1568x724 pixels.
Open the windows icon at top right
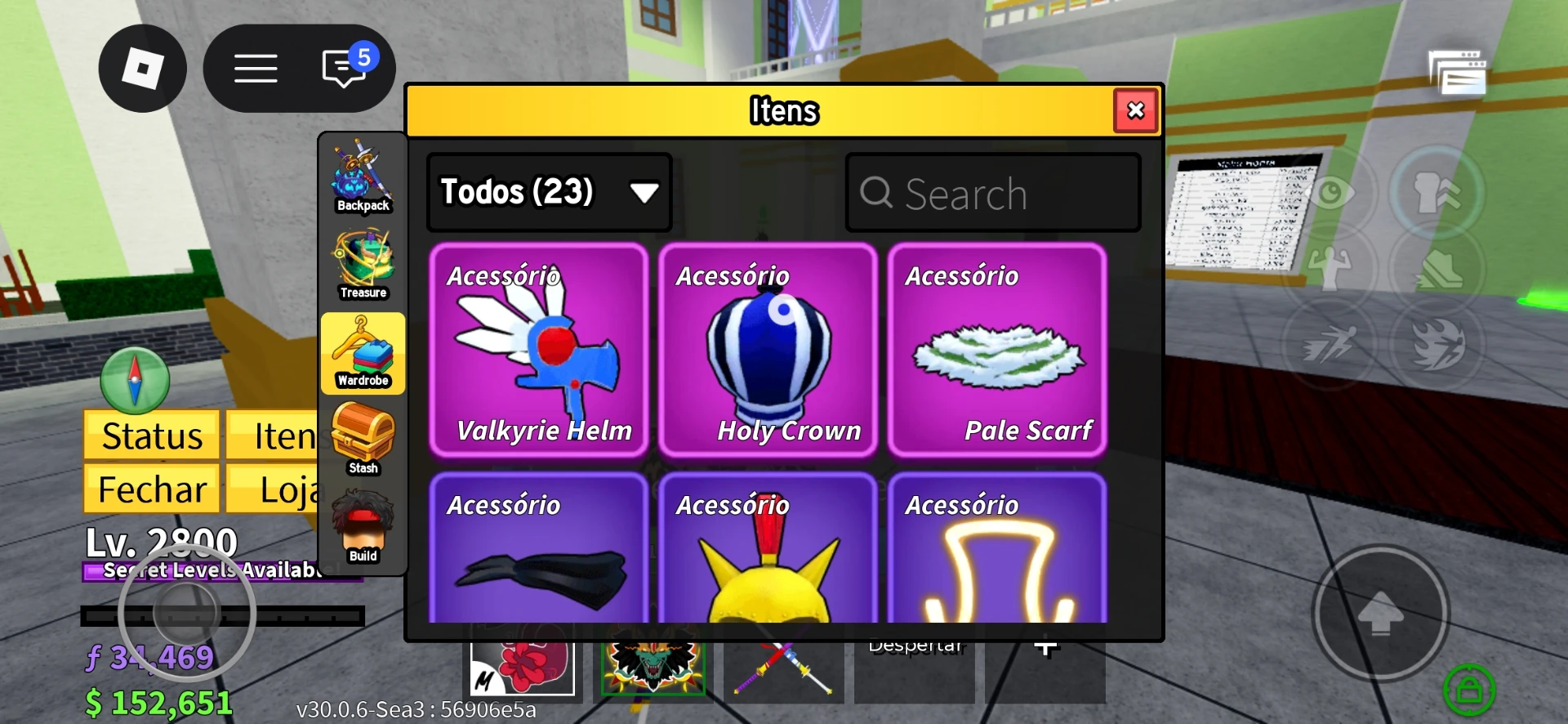(x=1458, y=74)
